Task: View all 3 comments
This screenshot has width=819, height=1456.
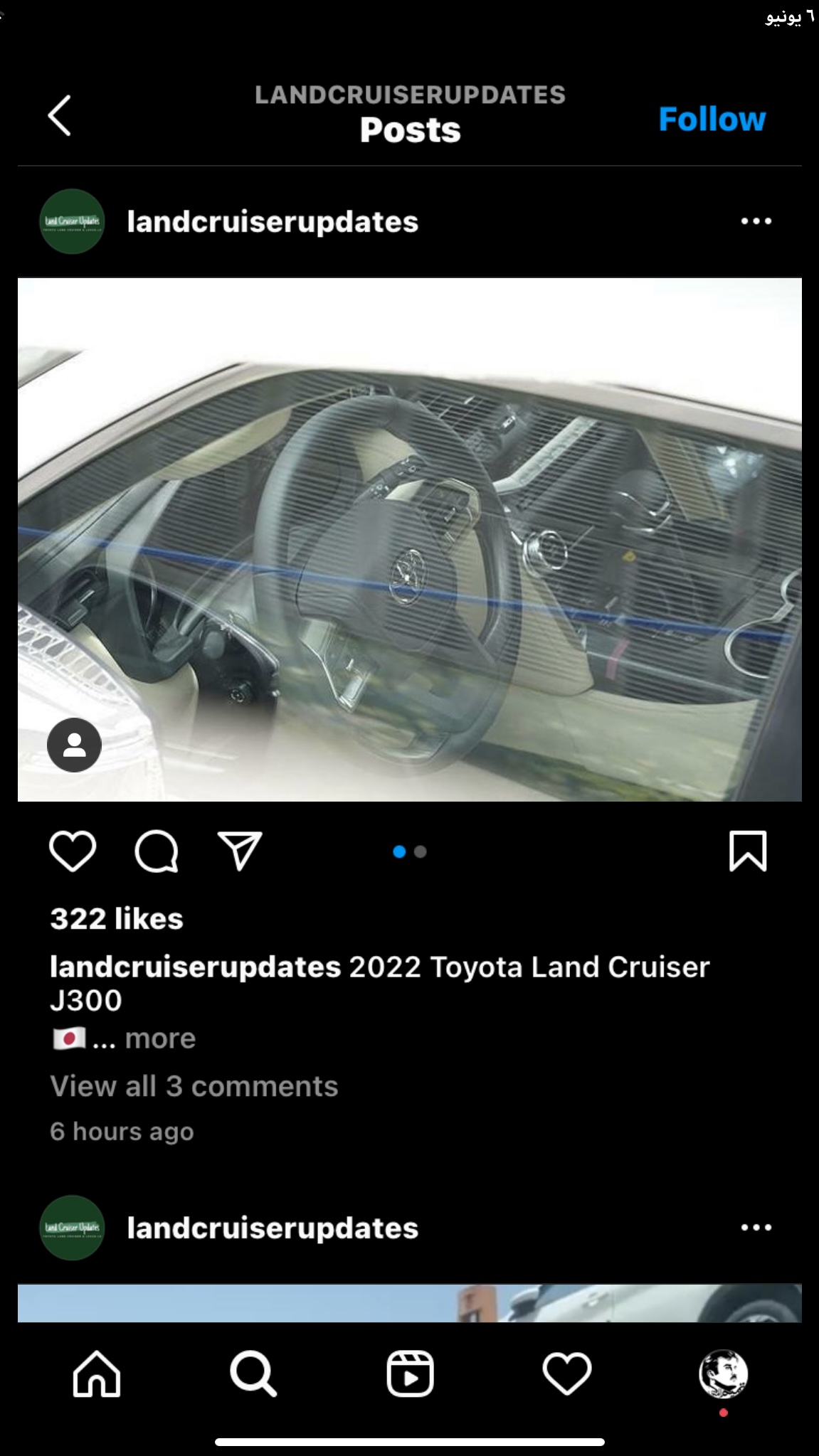Action: pyautogui.click(x=194, y=1086)
